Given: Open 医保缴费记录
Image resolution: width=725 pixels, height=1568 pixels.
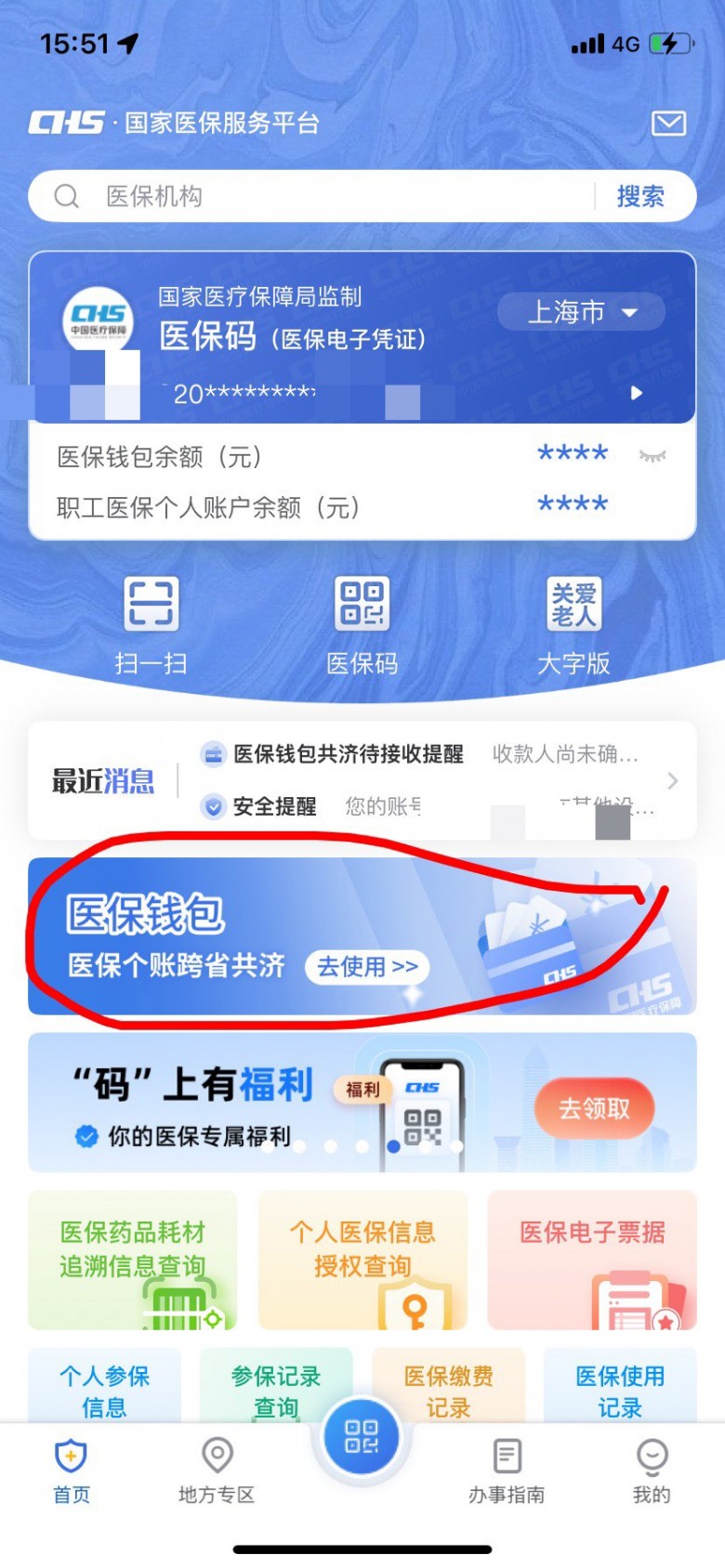Looking at the screenshot, I should [x=448, y=1389].
